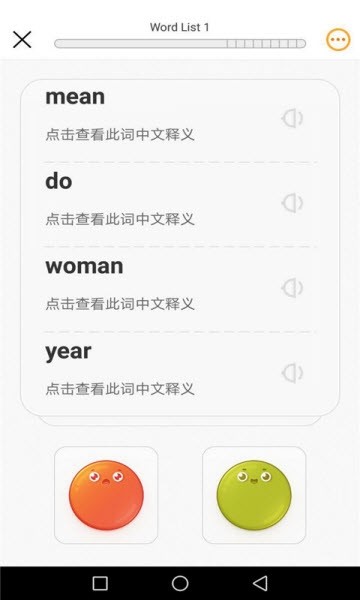Reveal Chinese definition under mean
Viewport: 360px width, 600px height.
click(x=120, y=135)
